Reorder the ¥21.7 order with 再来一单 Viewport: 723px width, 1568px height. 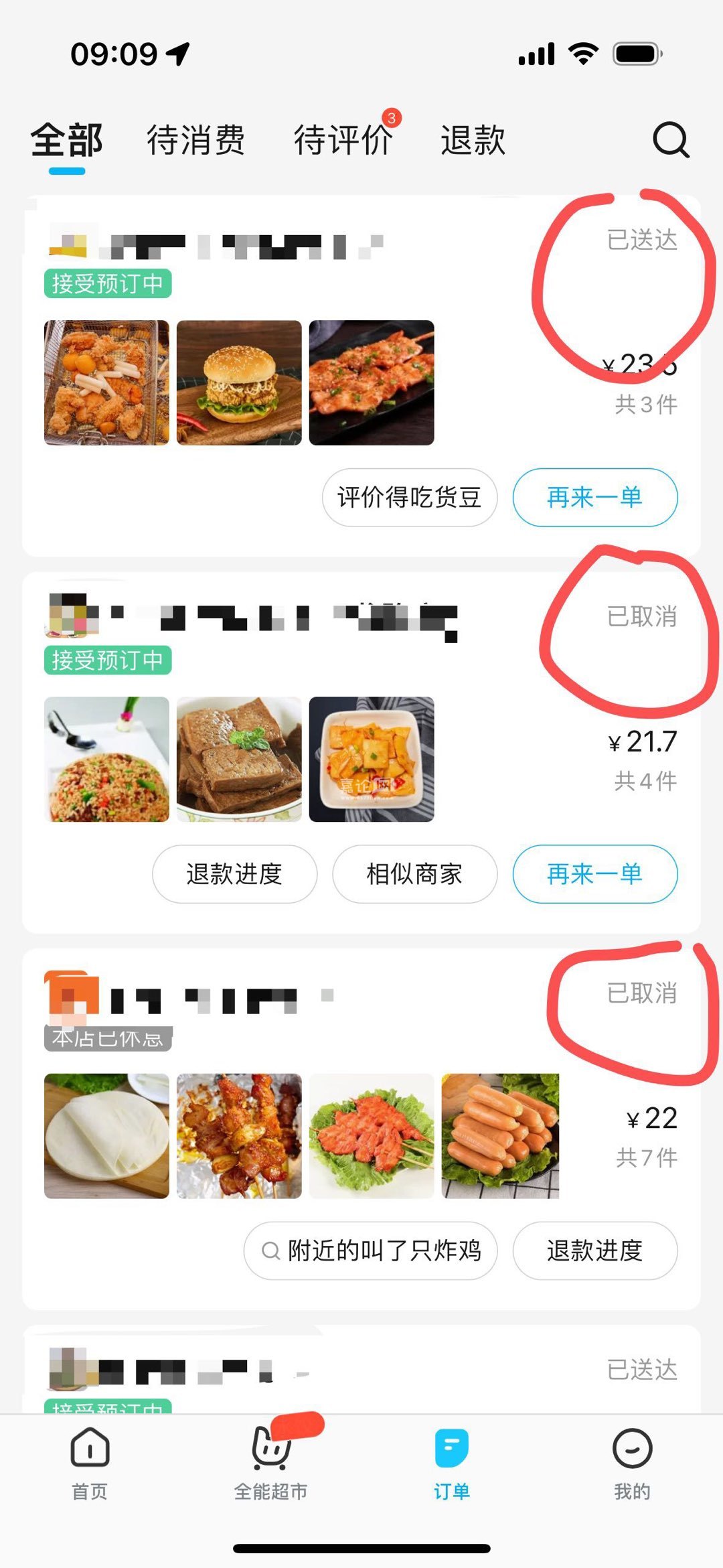point(594,874)
